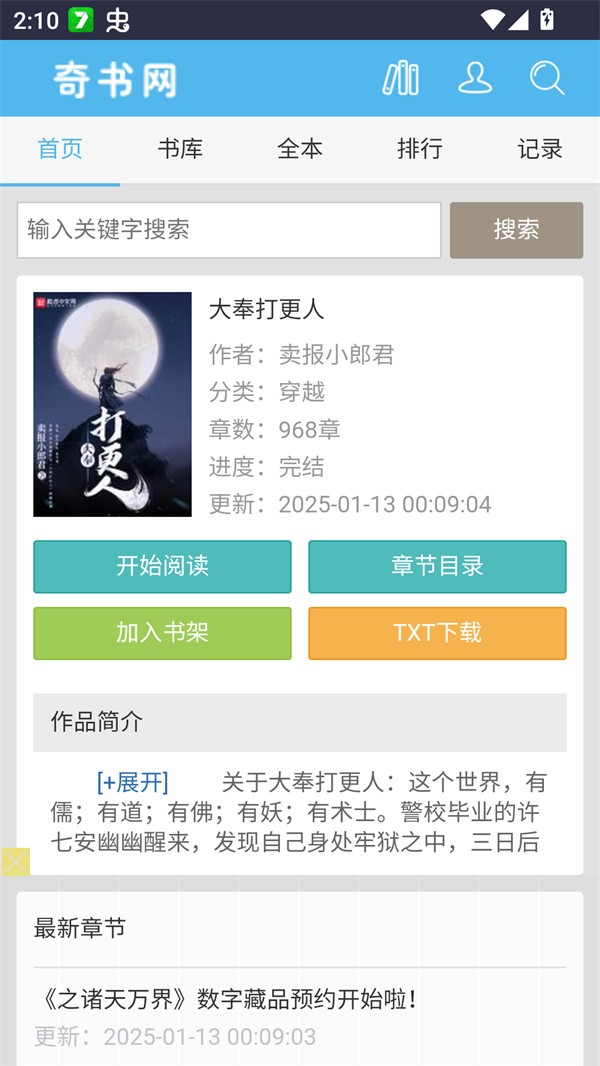Tap the 奇书网 site title

[x=115, y=80]
